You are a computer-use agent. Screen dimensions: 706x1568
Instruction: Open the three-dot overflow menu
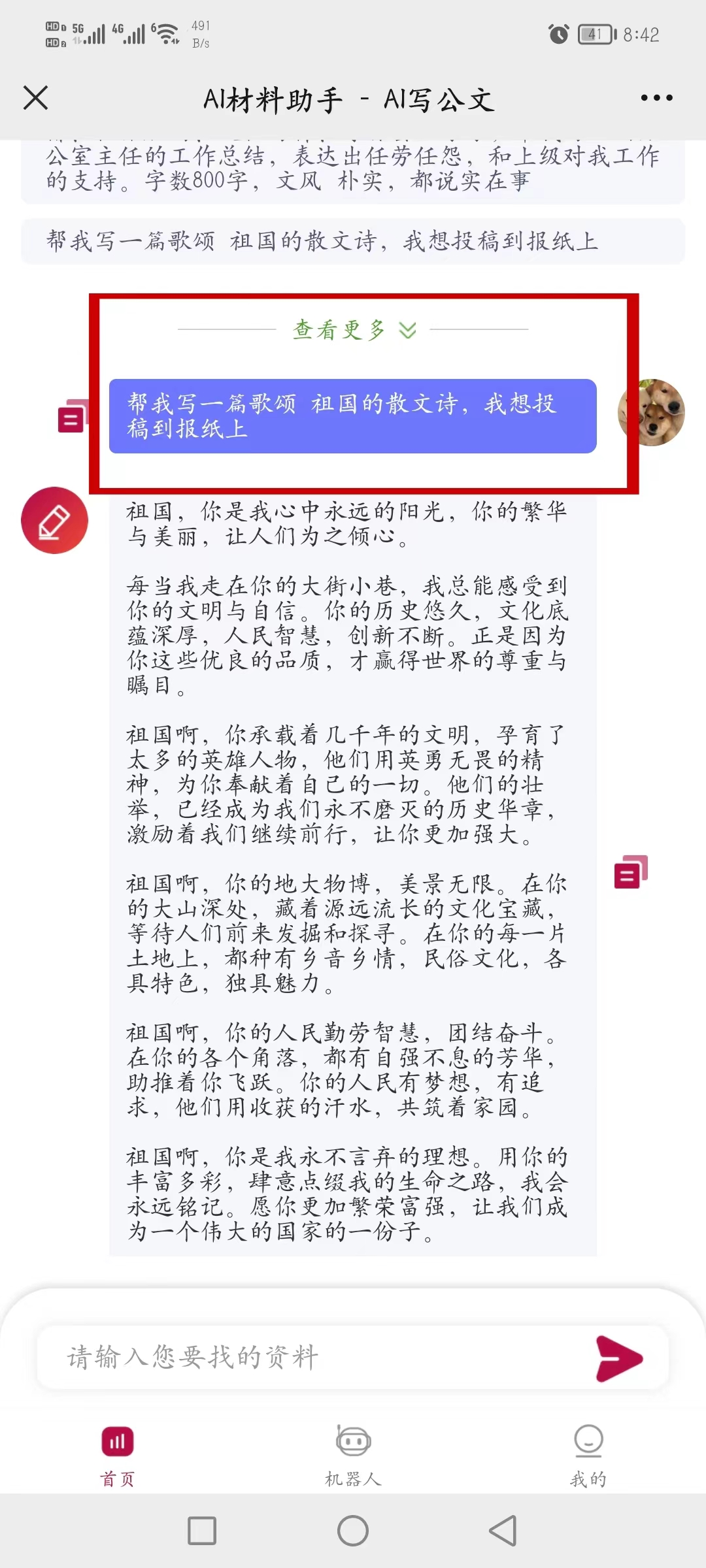[656, 98]
